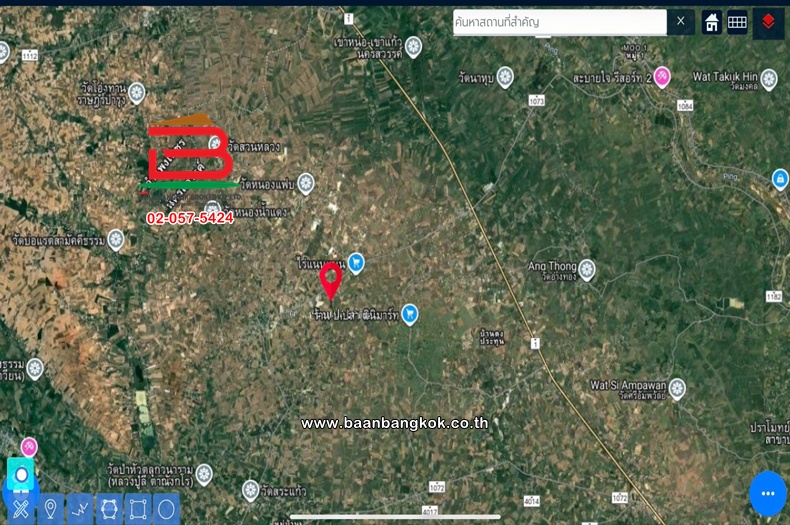Clear the search box with X
Image resolution: width=790 pixels, height=525 pixels.
680,21
